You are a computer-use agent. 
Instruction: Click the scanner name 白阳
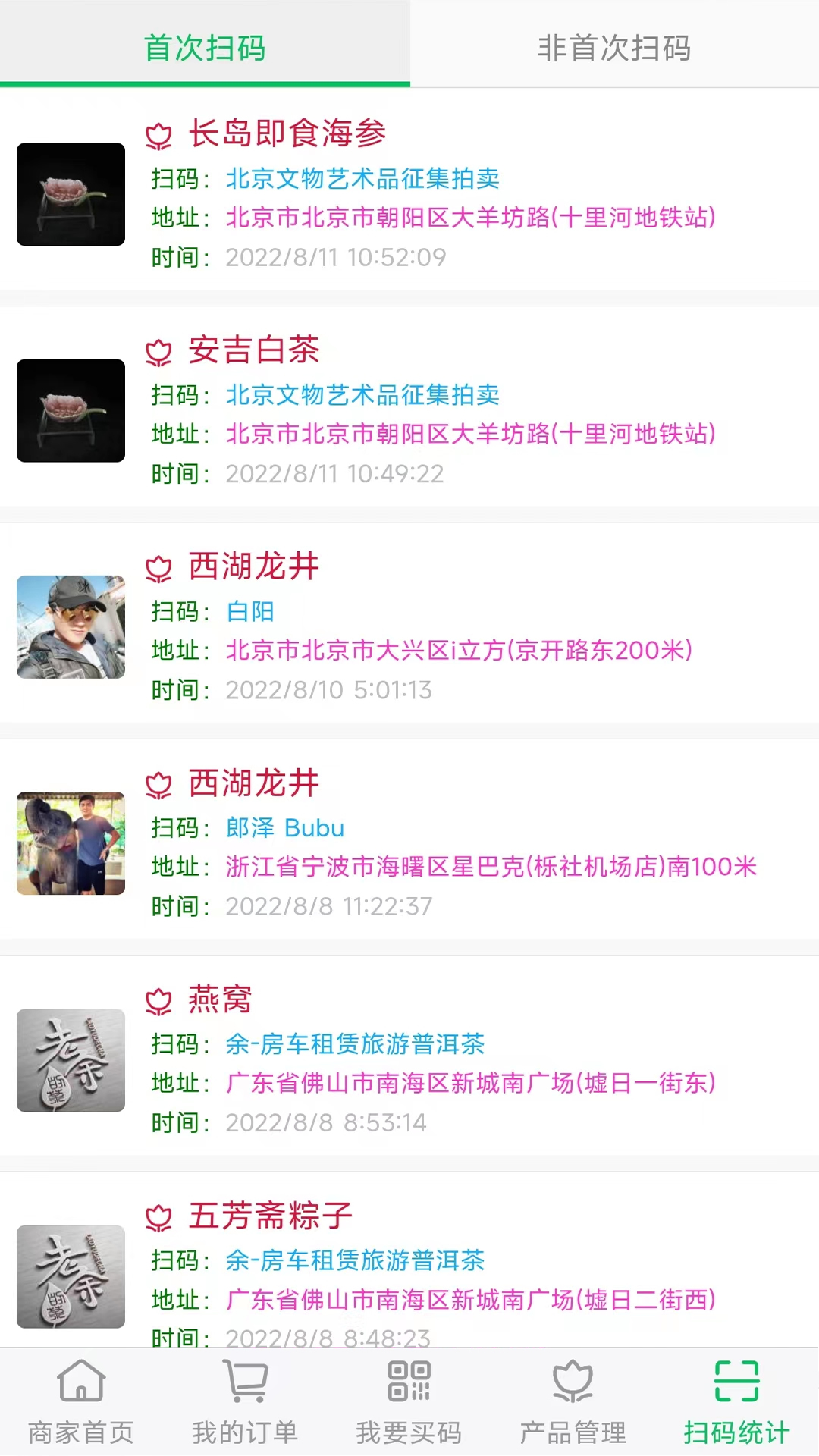[250, 612]
